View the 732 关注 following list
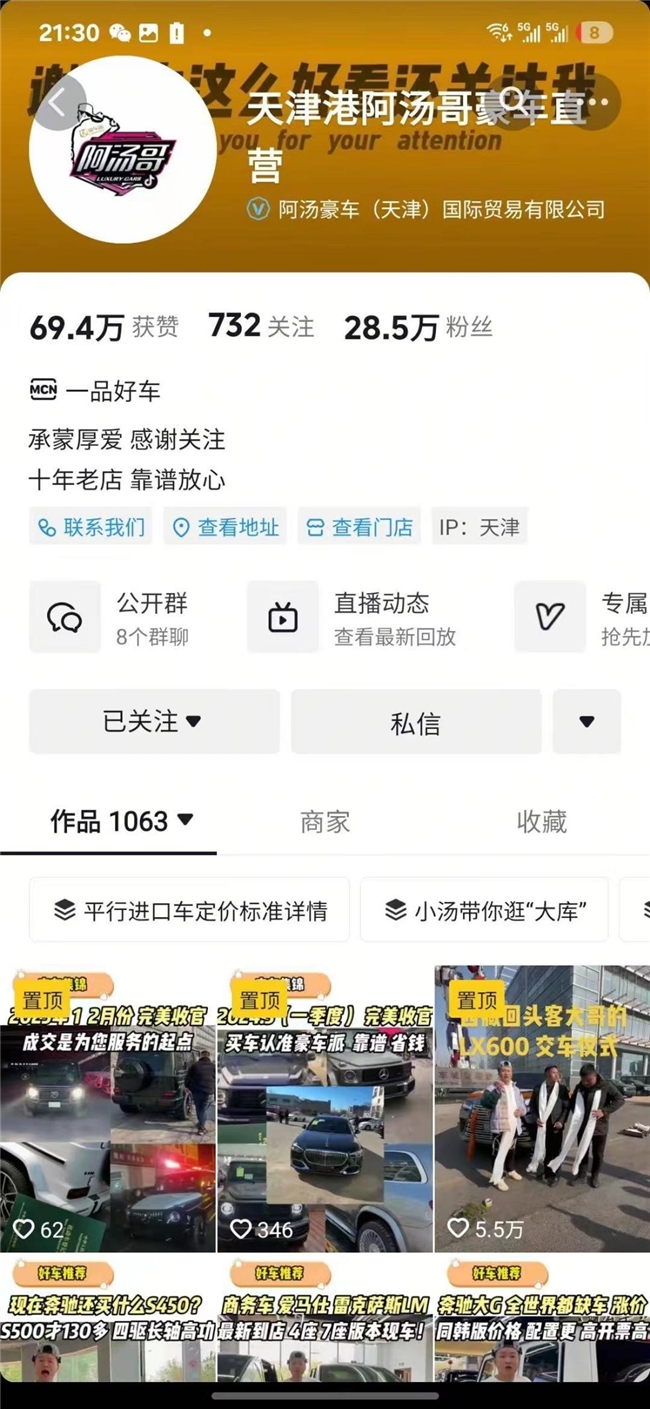Viewport: 650px width, 1409px height. pyautogui.click(x=260, y=327)
